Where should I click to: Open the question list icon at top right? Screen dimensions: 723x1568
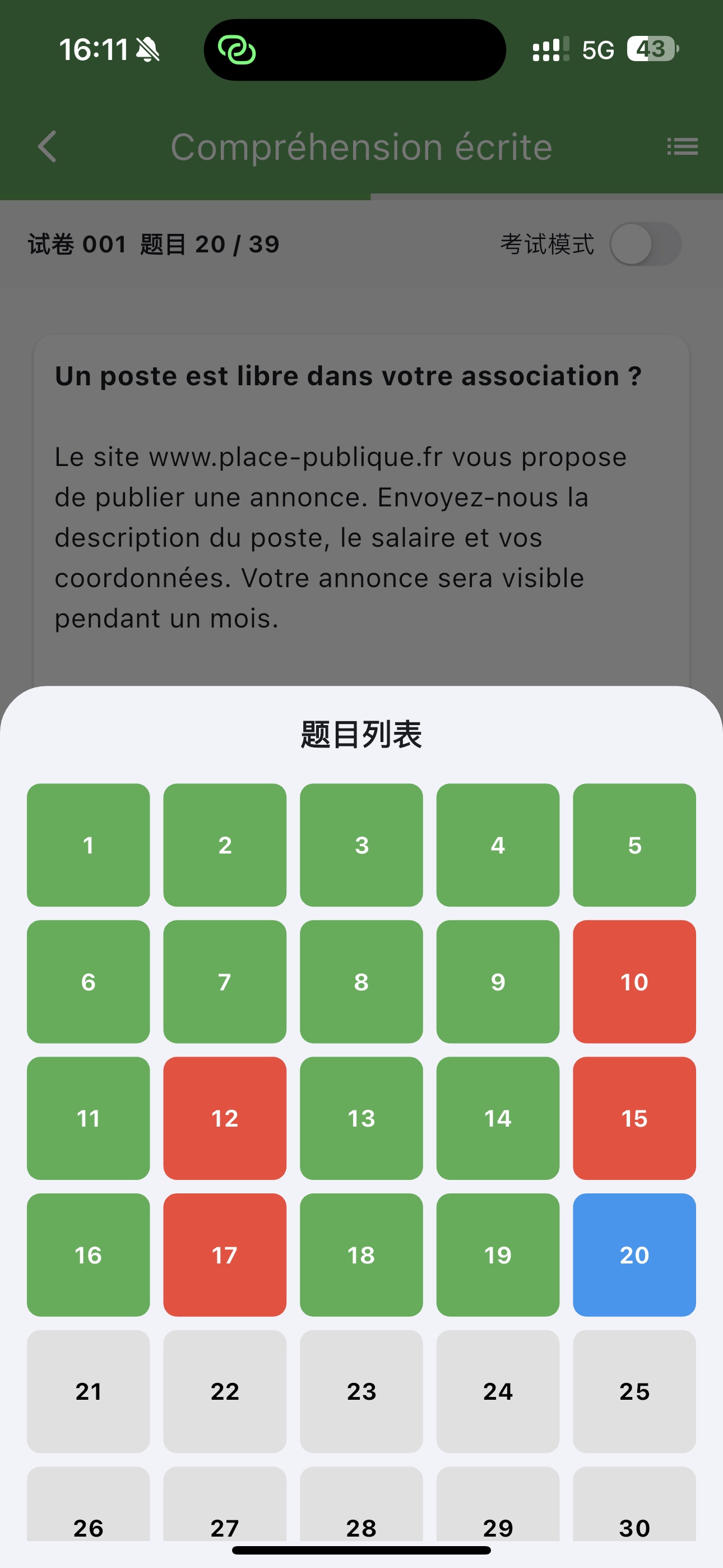tap(682, 146)
